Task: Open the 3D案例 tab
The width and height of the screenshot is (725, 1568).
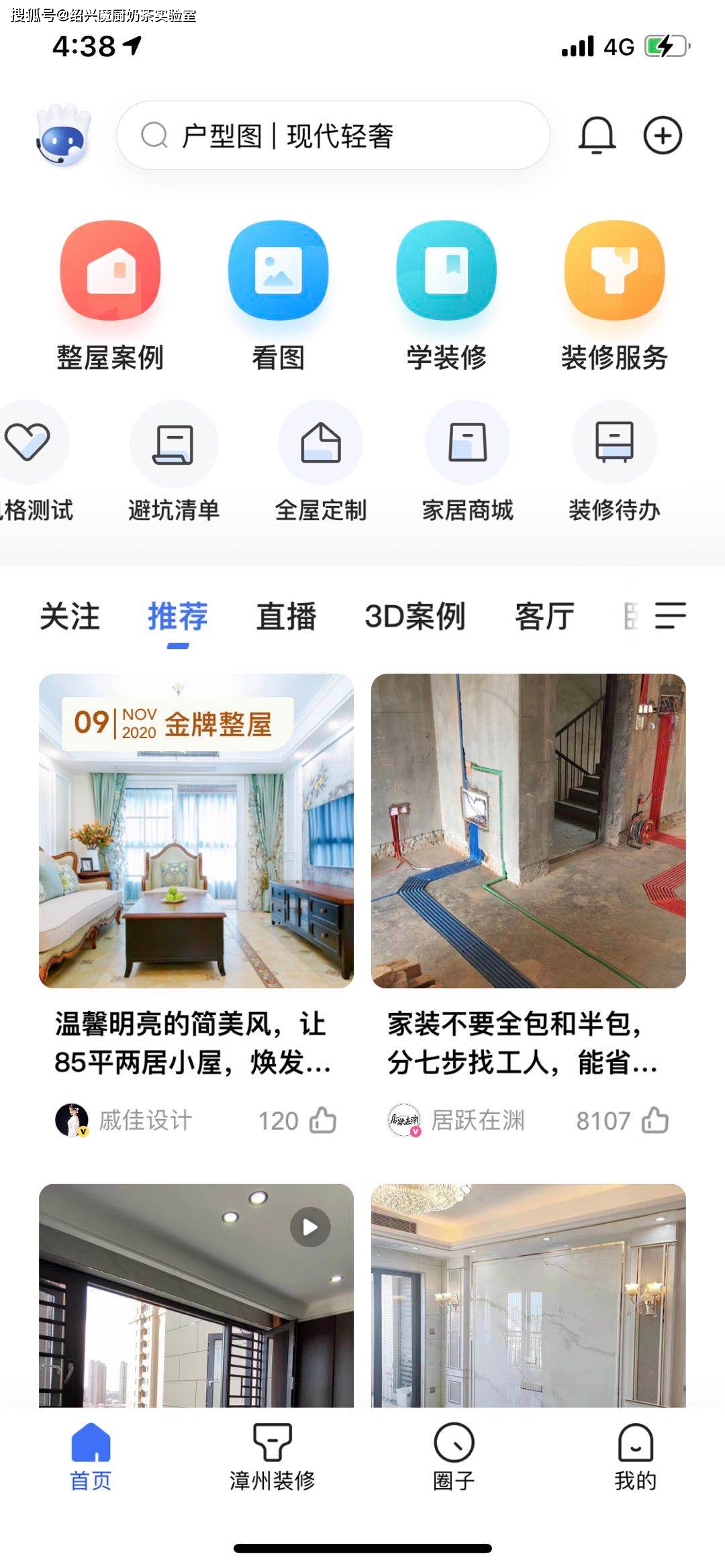Action: click(416, 617)
